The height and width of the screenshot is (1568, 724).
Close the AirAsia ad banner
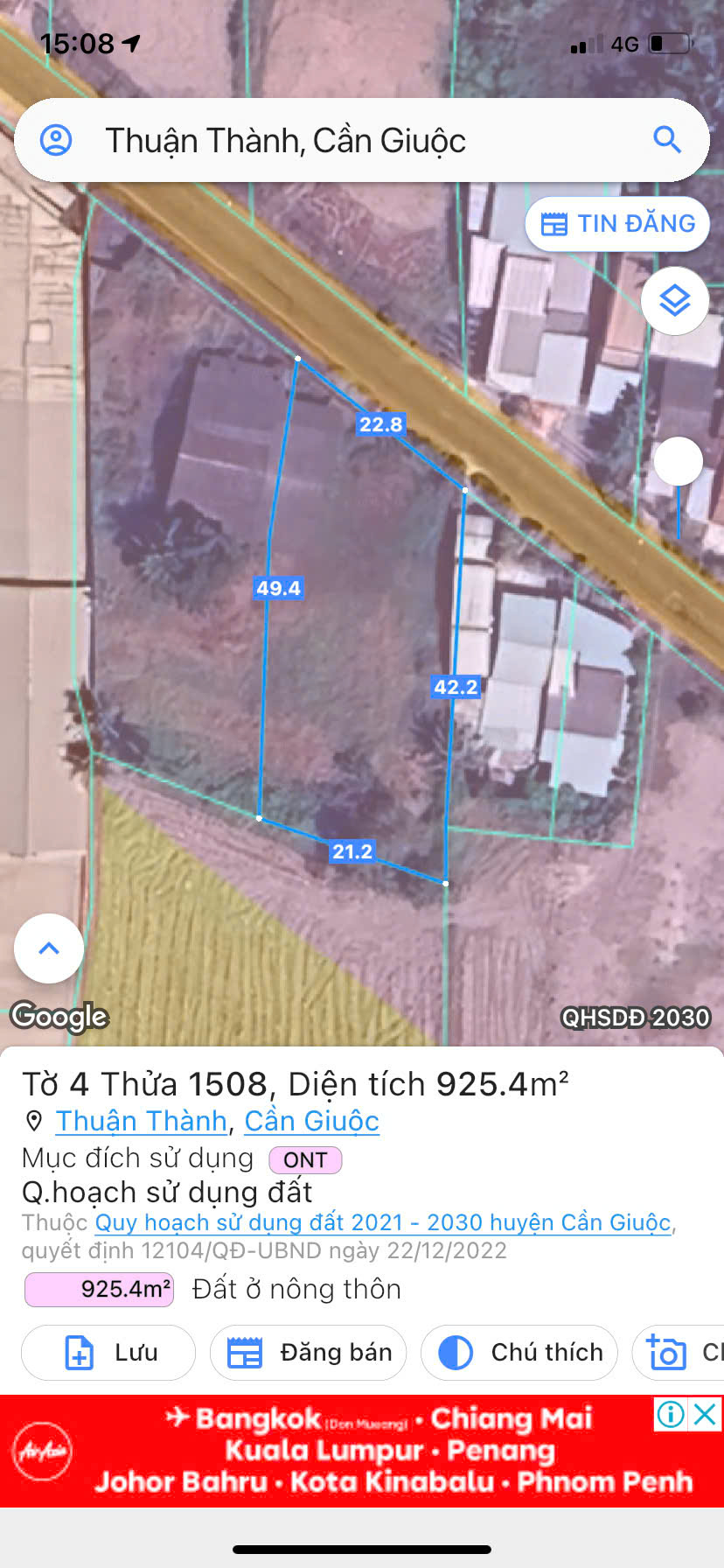(706, 1414)
